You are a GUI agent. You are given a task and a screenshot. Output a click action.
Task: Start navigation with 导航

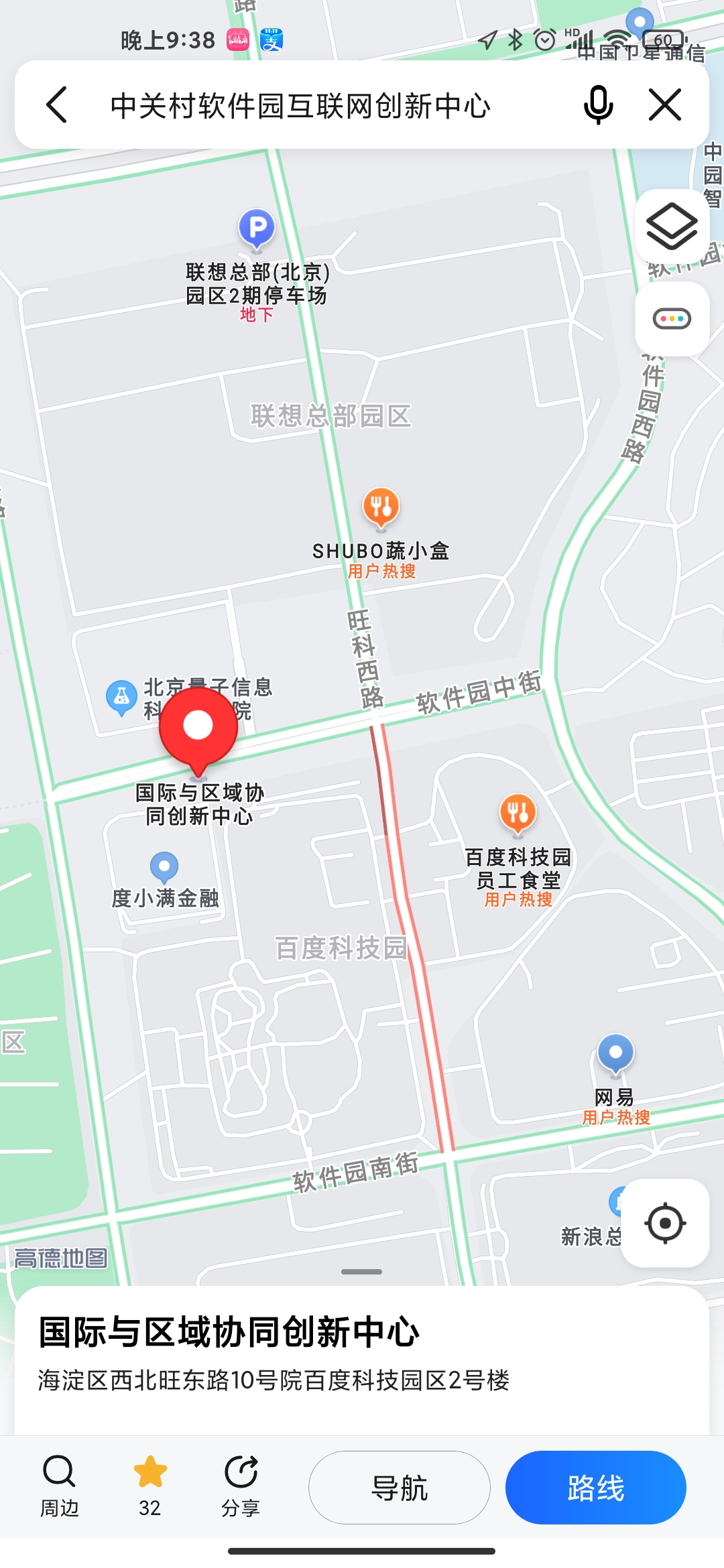tap(400, 1488)
